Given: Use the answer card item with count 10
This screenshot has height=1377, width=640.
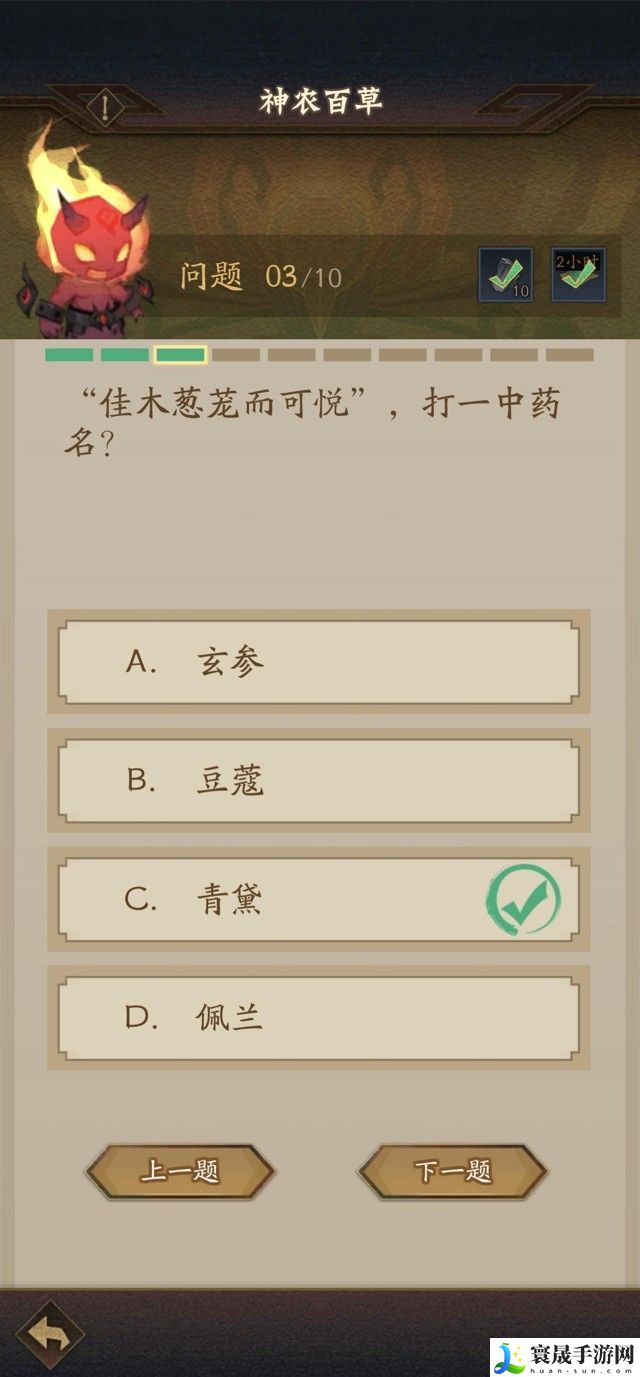Looking at the screenshot, I should 506,275.
